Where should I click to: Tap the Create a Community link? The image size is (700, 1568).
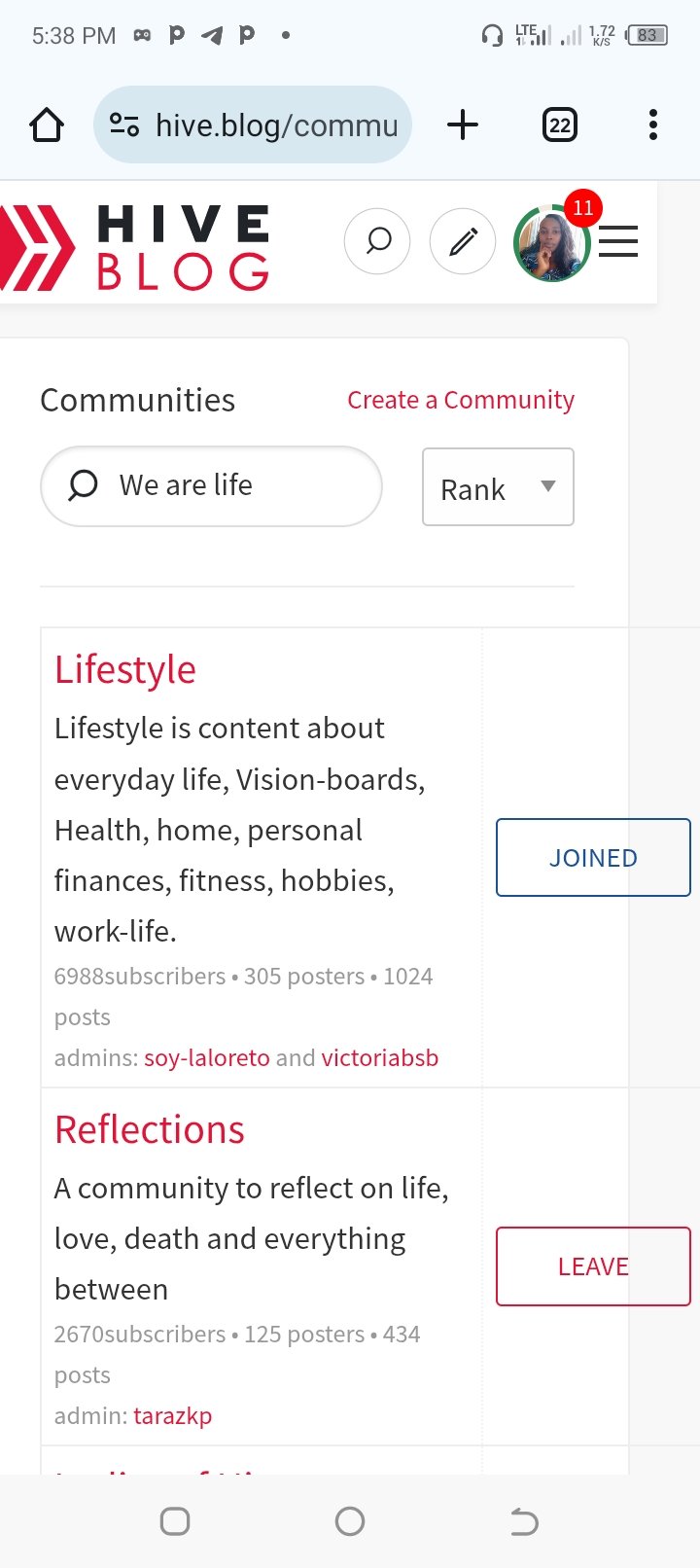point(461,400)
